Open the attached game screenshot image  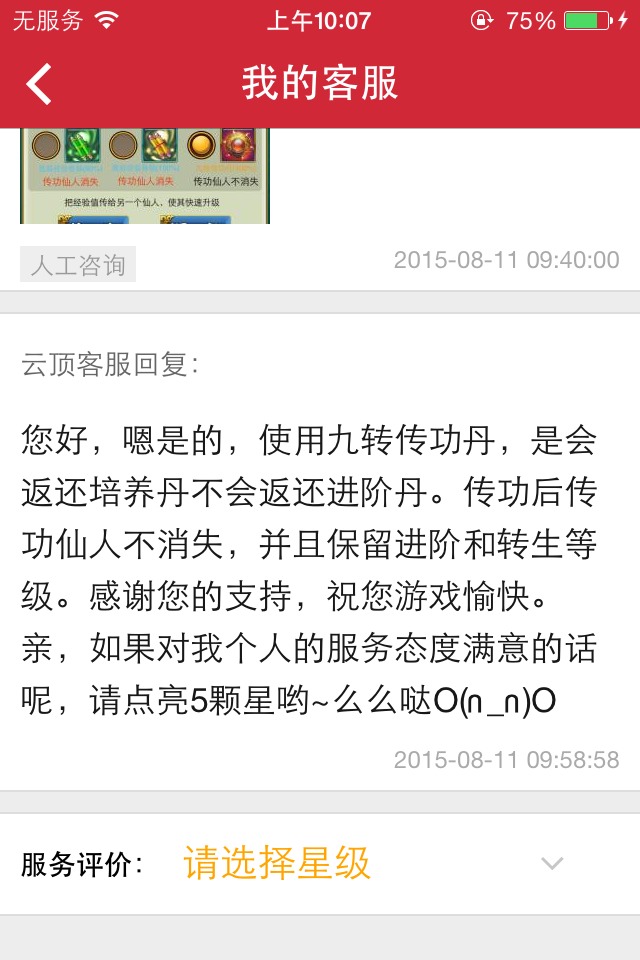point(145,176)
